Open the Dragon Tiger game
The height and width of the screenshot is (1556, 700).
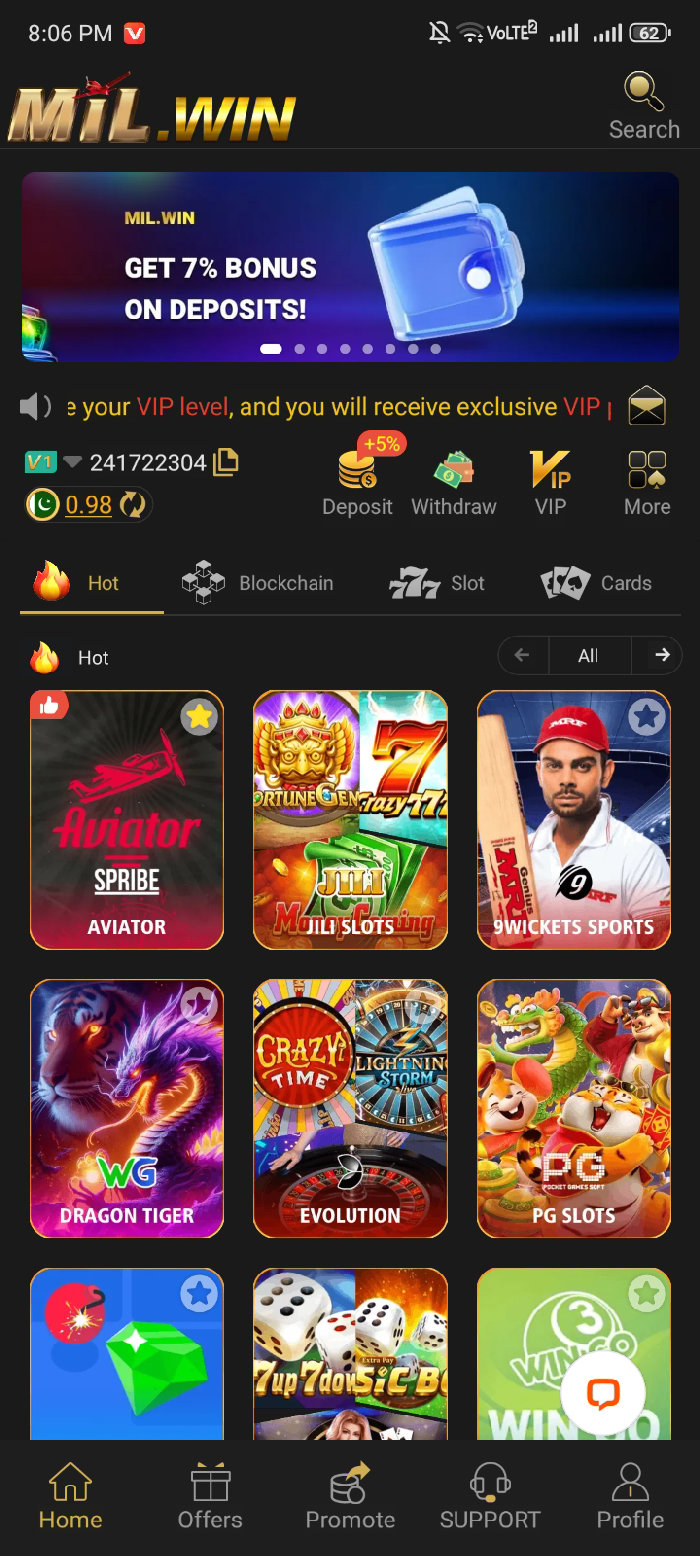[127, 1108]
